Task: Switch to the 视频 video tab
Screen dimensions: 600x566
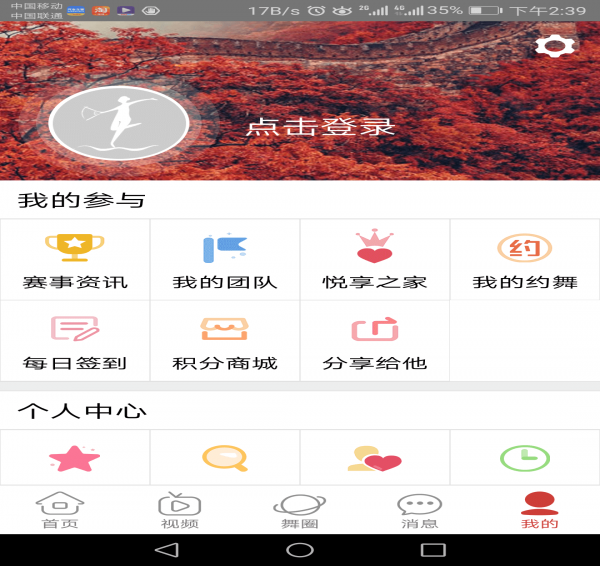Action: tap(180, 510)
